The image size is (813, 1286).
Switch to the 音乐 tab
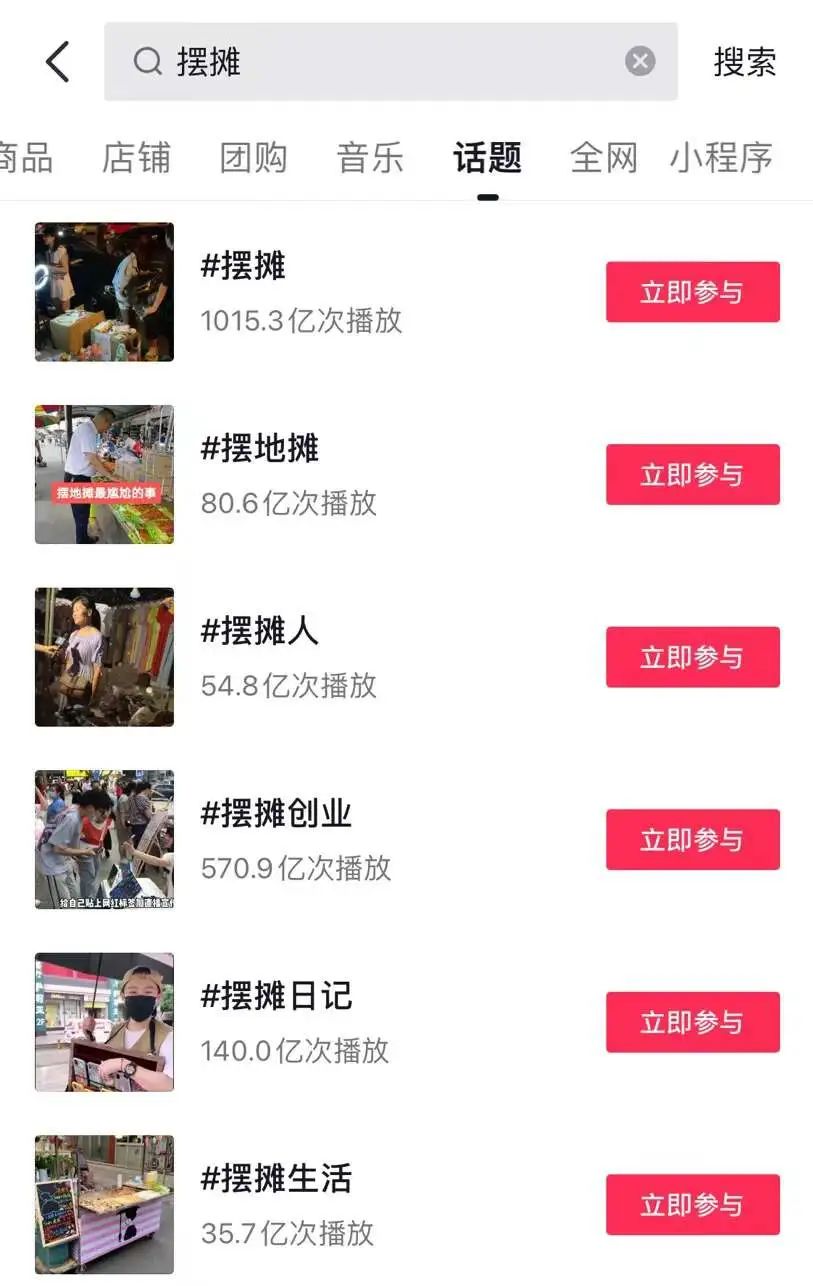[370, 158]
